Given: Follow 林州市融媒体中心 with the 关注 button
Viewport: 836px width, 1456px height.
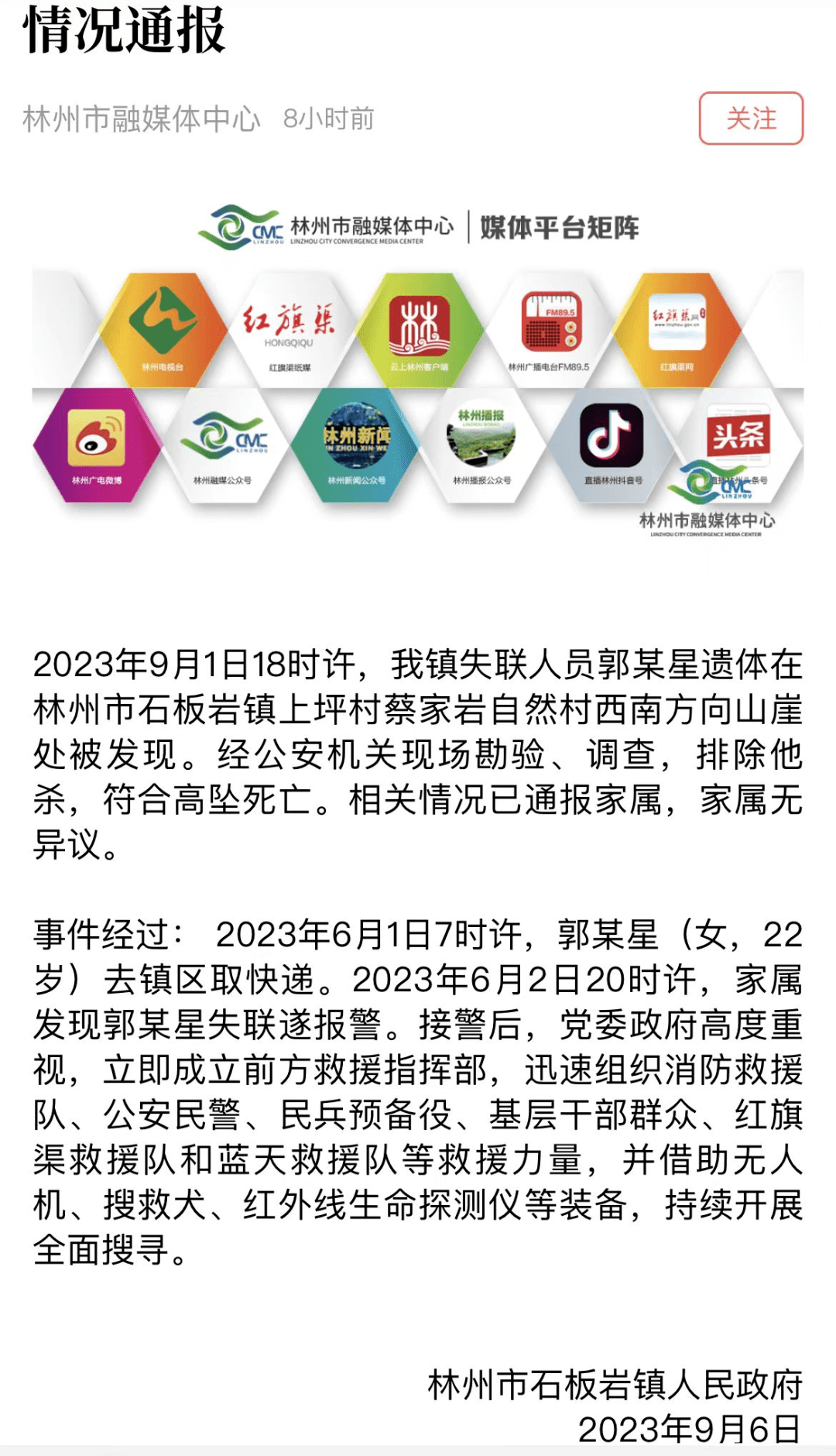Looking at the screenshot, I should 751,118.
